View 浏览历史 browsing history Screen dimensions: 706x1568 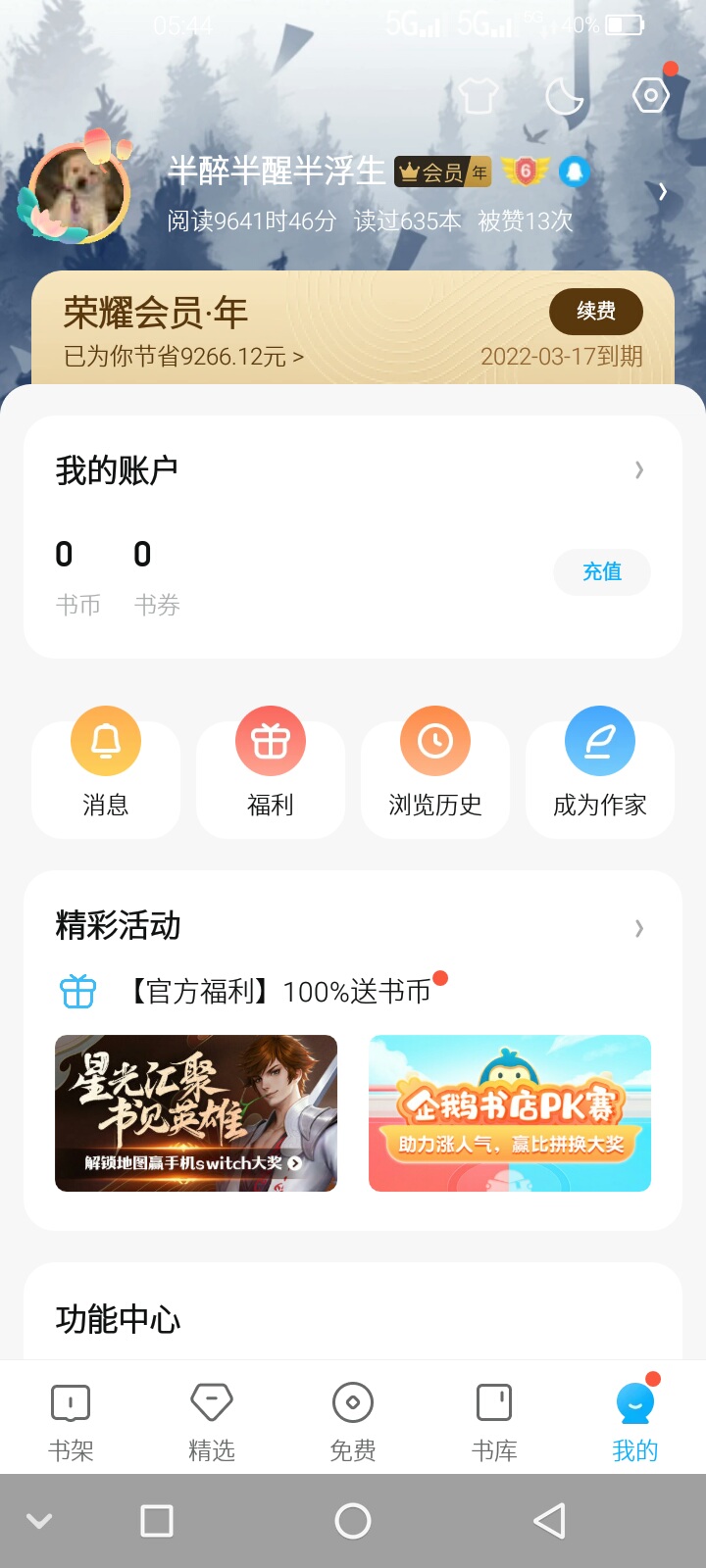point(435,771)
